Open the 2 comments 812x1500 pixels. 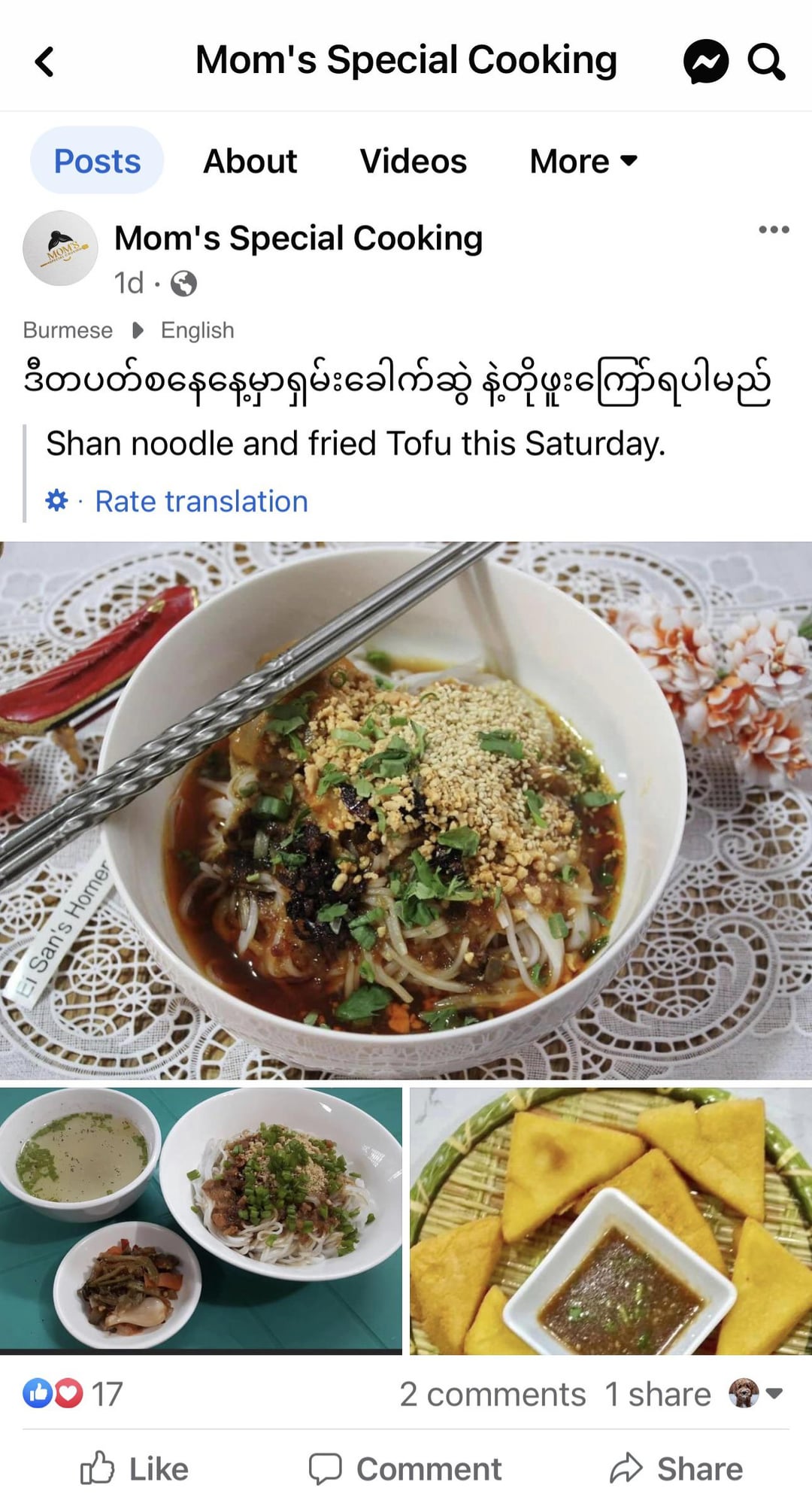[x=492, y=1395]
